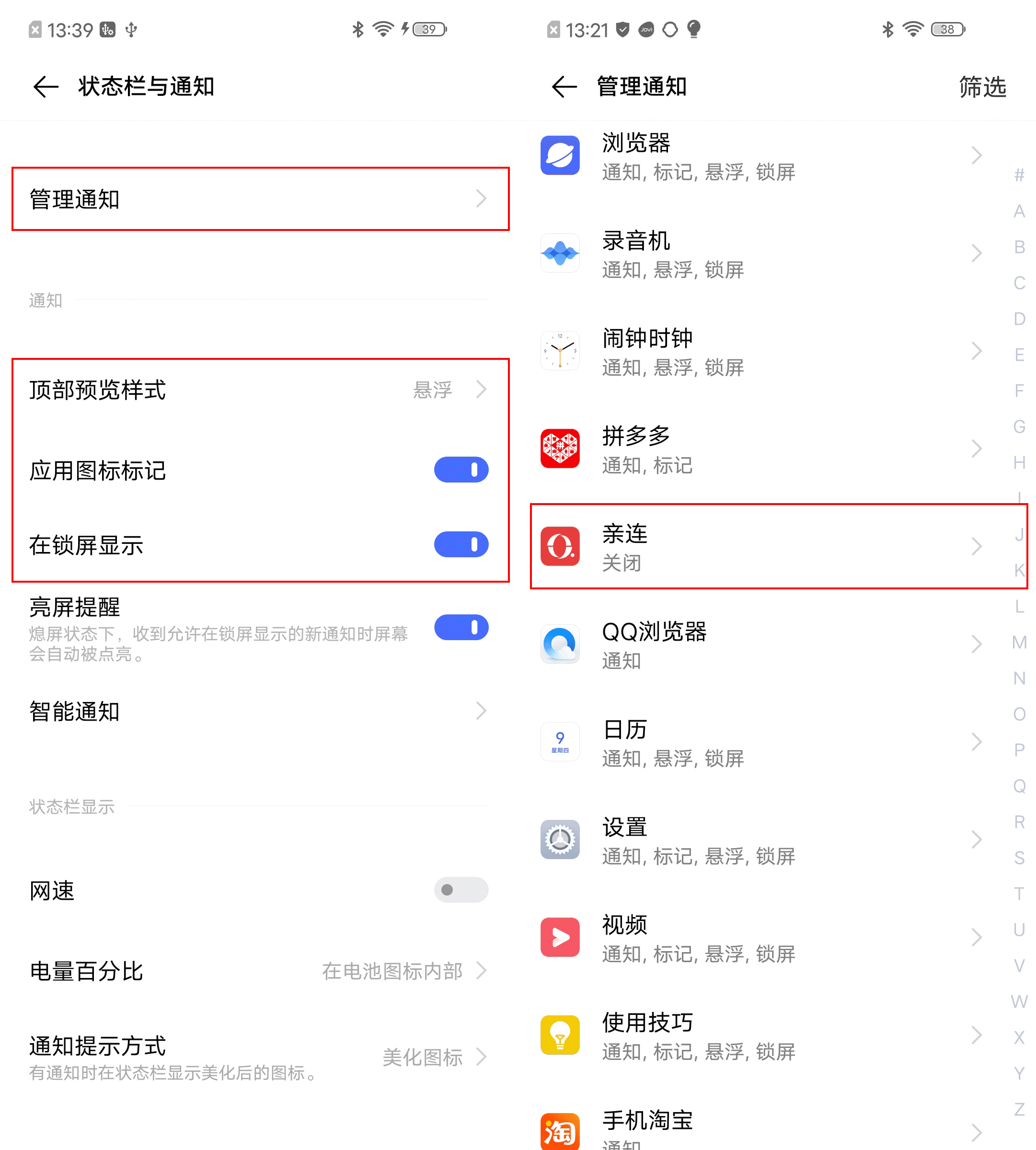
Task: Open 通知提示方式 setting
Action: coord(260,1057)
